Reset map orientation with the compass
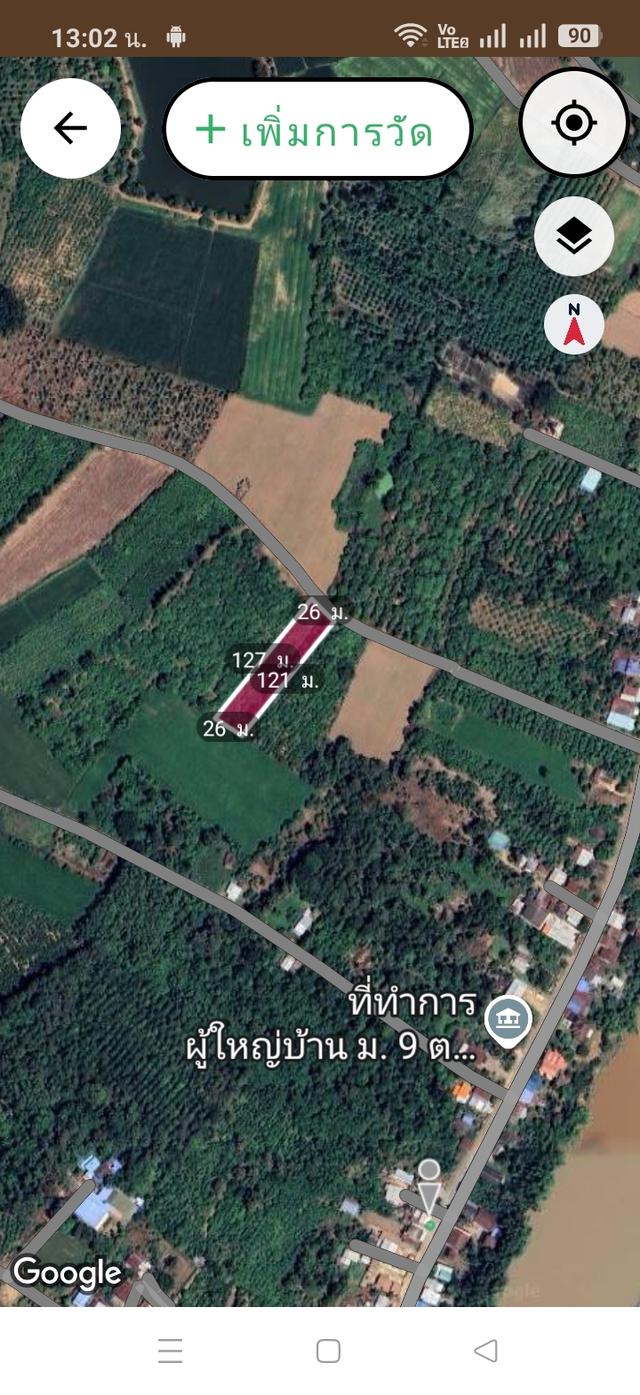 [573, 325]
